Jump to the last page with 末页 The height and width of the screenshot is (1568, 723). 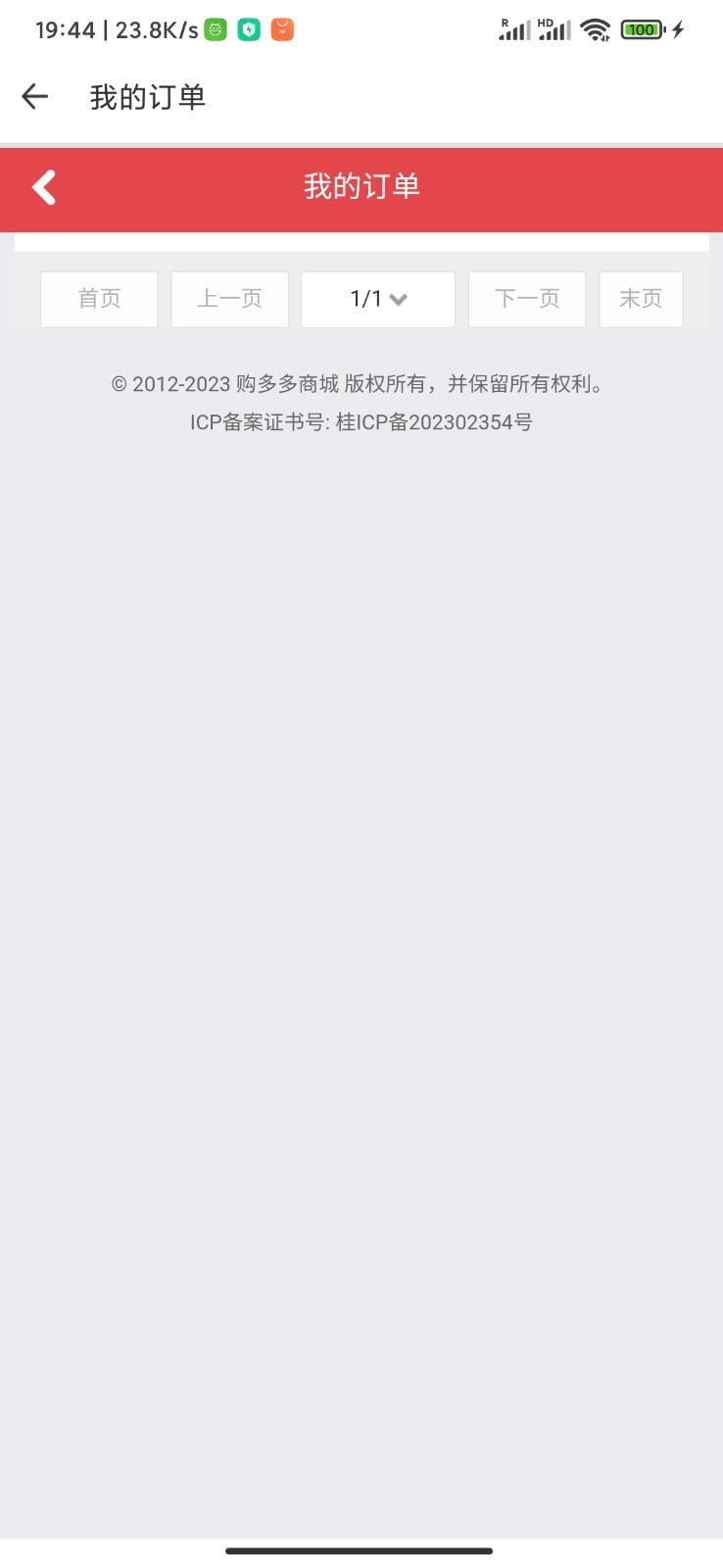[641, 299]
